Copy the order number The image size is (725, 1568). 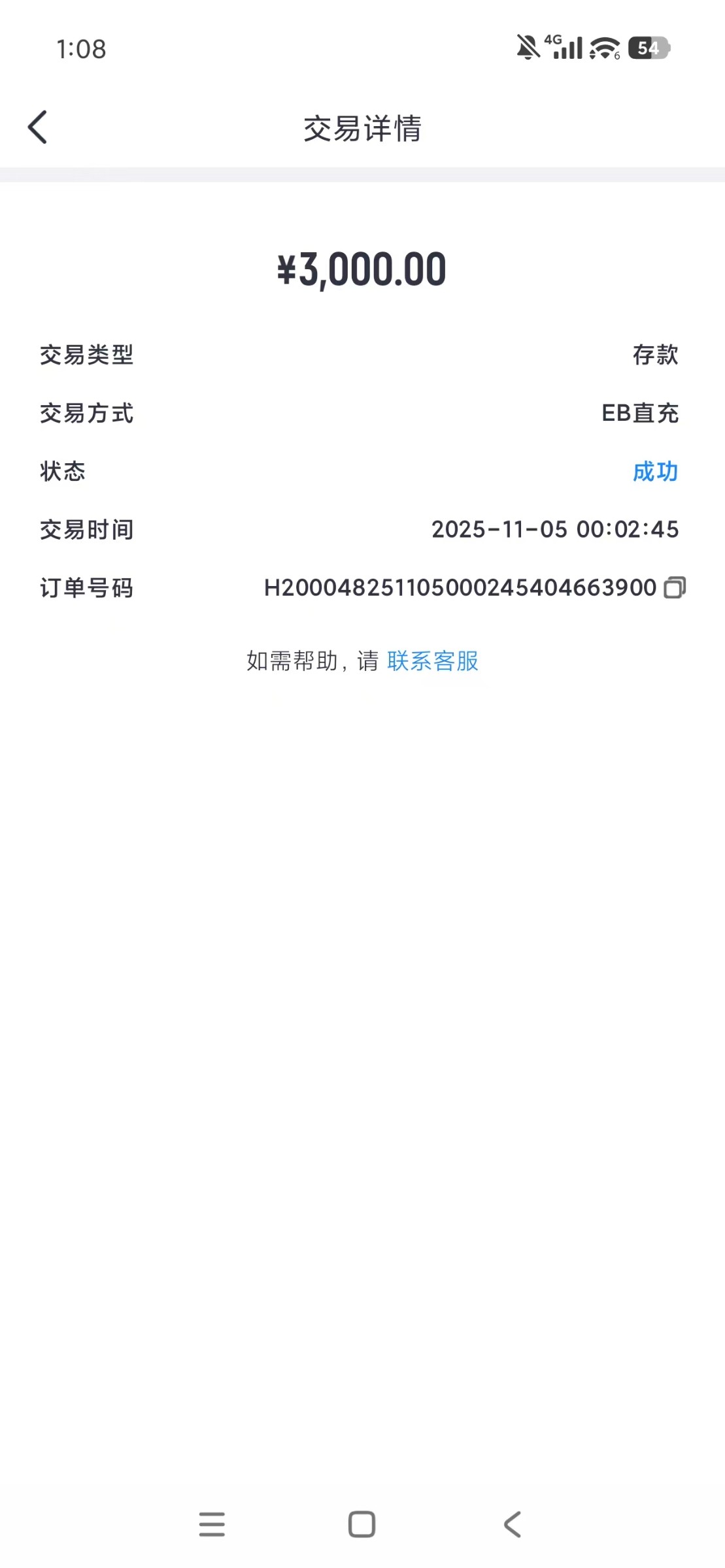[x=674, y=587]
